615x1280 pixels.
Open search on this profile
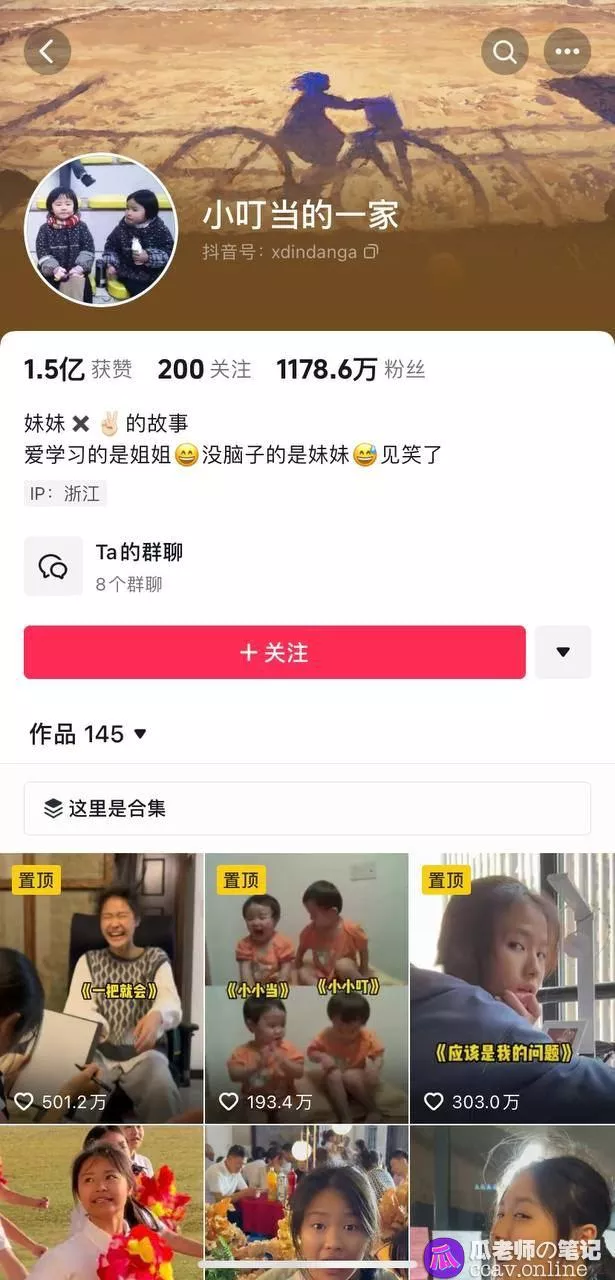[x=505, y=51]
